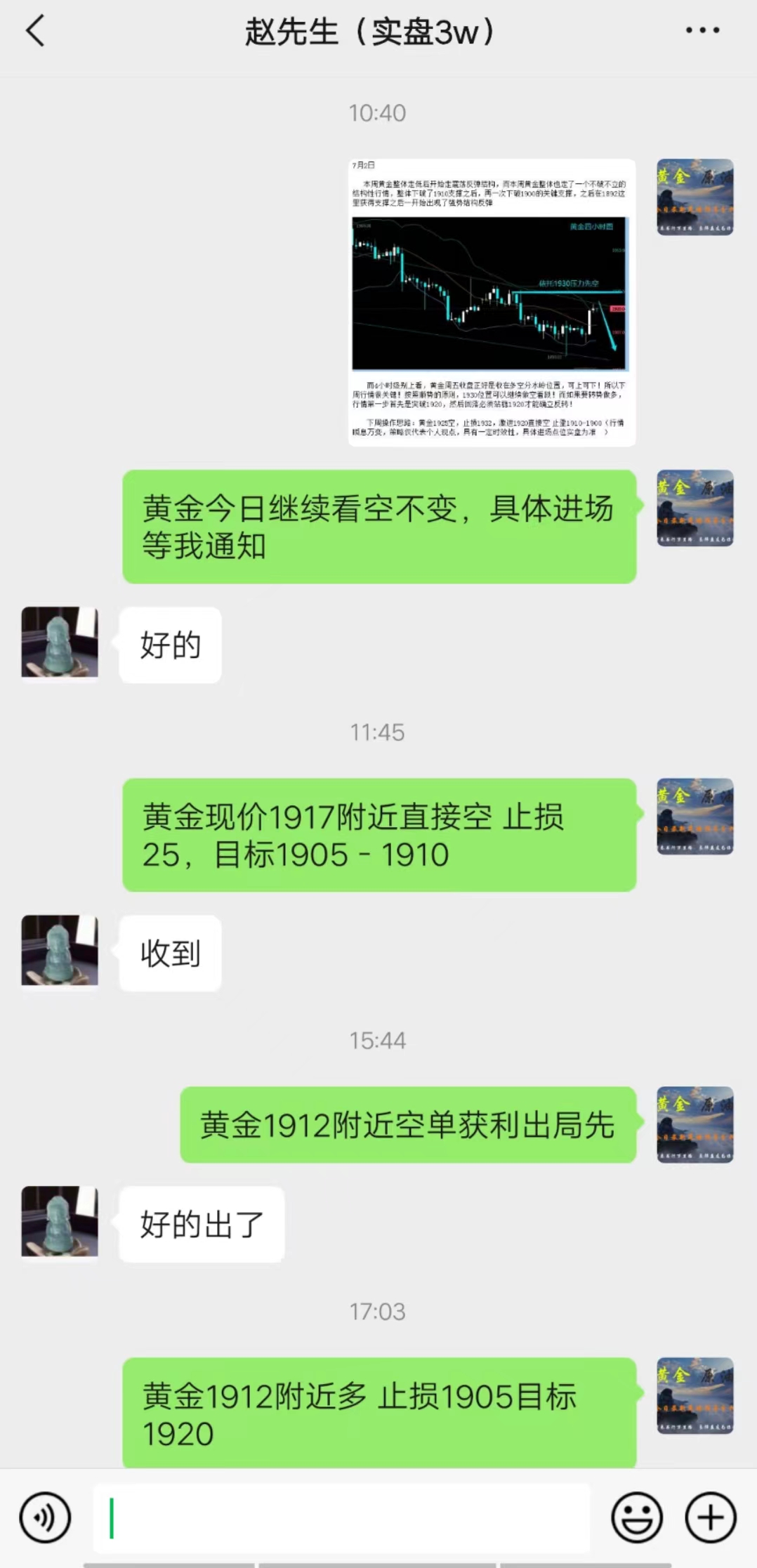This screenshot has width=757, height=1568.
Task: Open the chat details overflow menu
Action: tap(702, 31)
